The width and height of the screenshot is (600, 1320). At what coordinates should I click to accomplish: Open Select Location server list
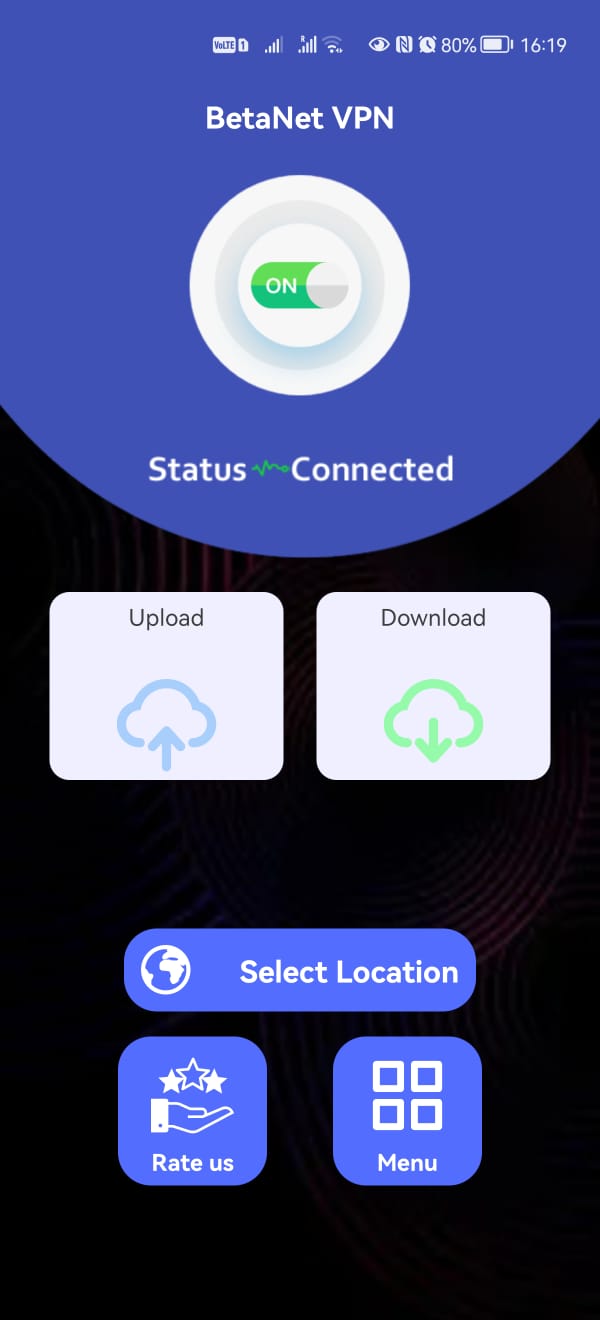(x=300, y=970)
